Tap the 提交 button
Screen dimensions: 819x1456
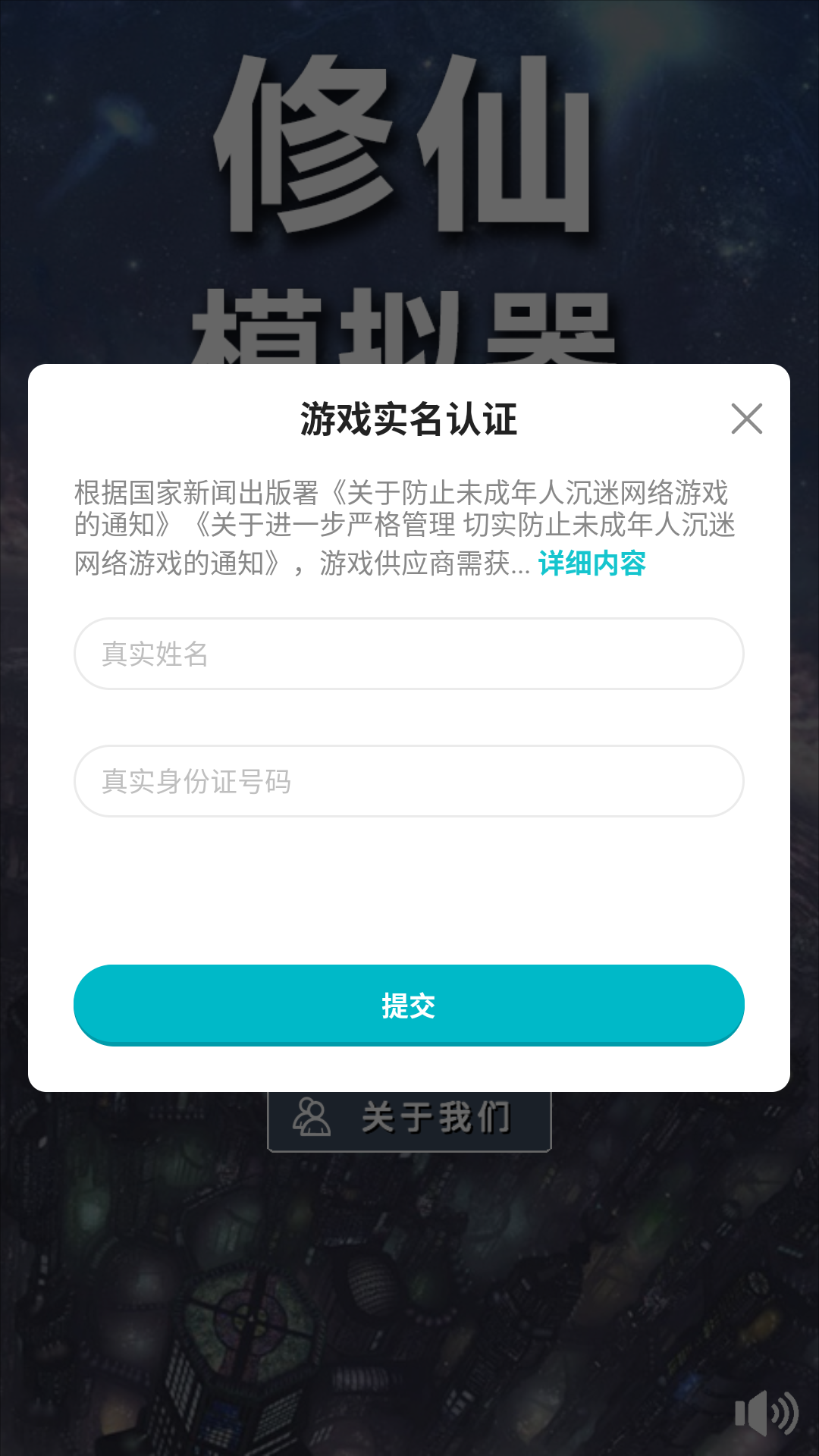[x=409, y=1005]
